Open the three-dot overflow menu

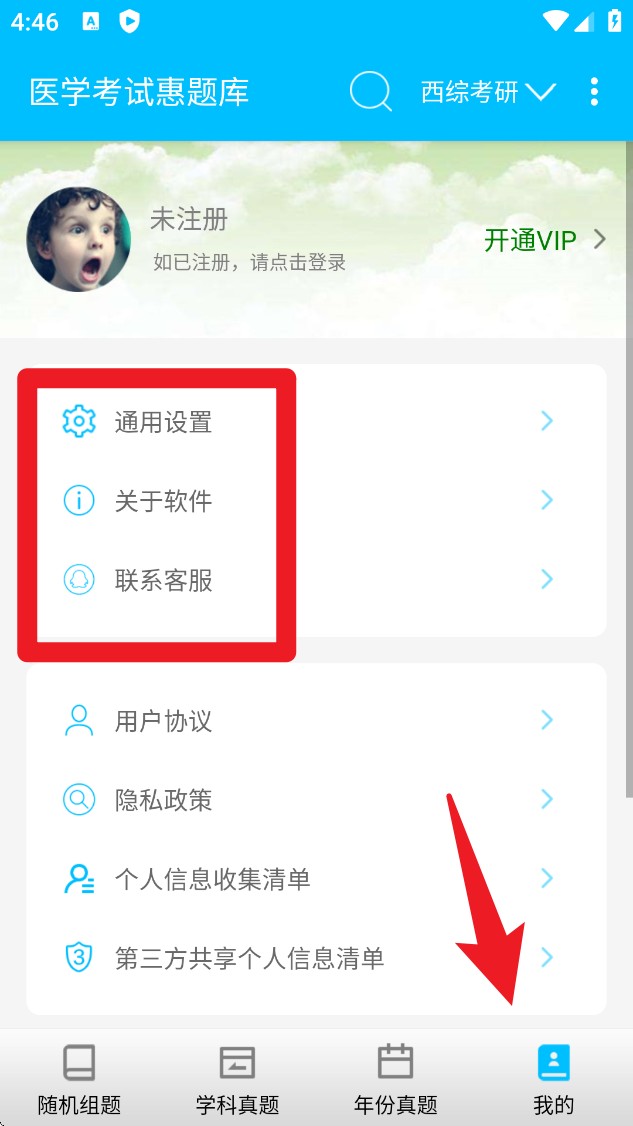[x=594, y=93]
